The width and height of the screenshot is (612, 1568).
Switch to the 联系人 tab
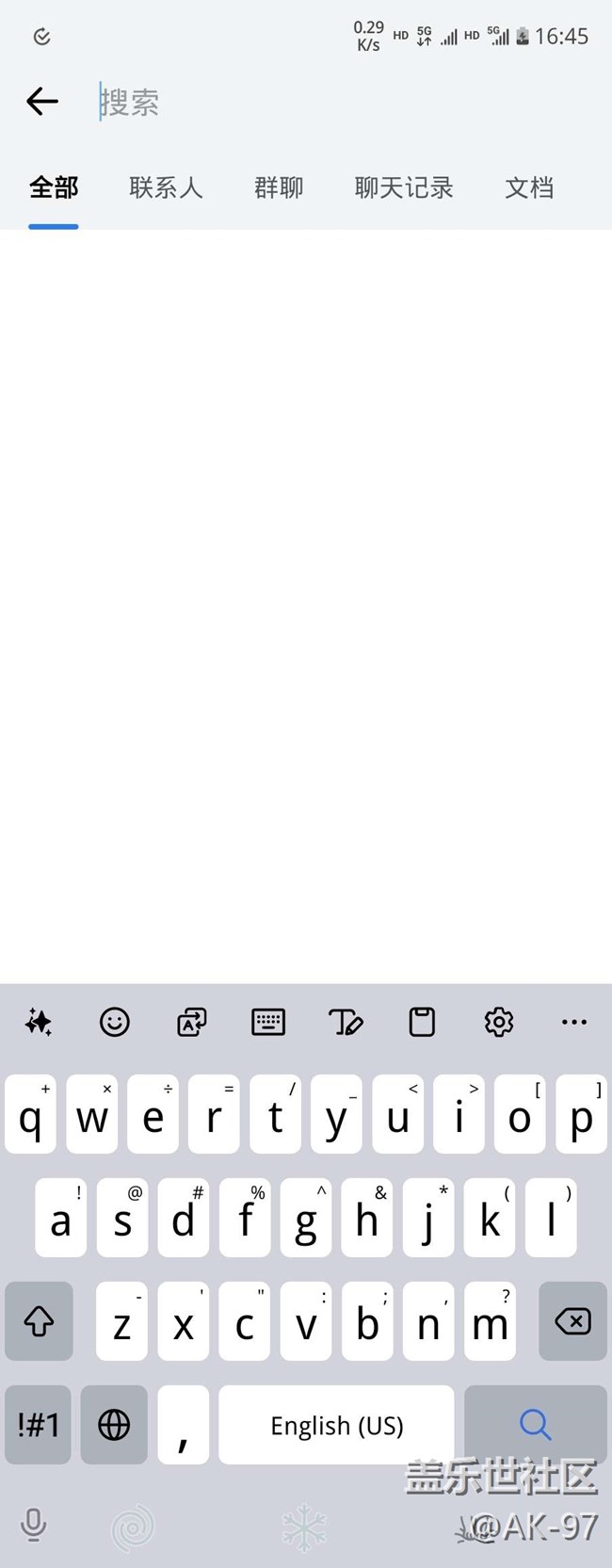[x=166, y=187]
